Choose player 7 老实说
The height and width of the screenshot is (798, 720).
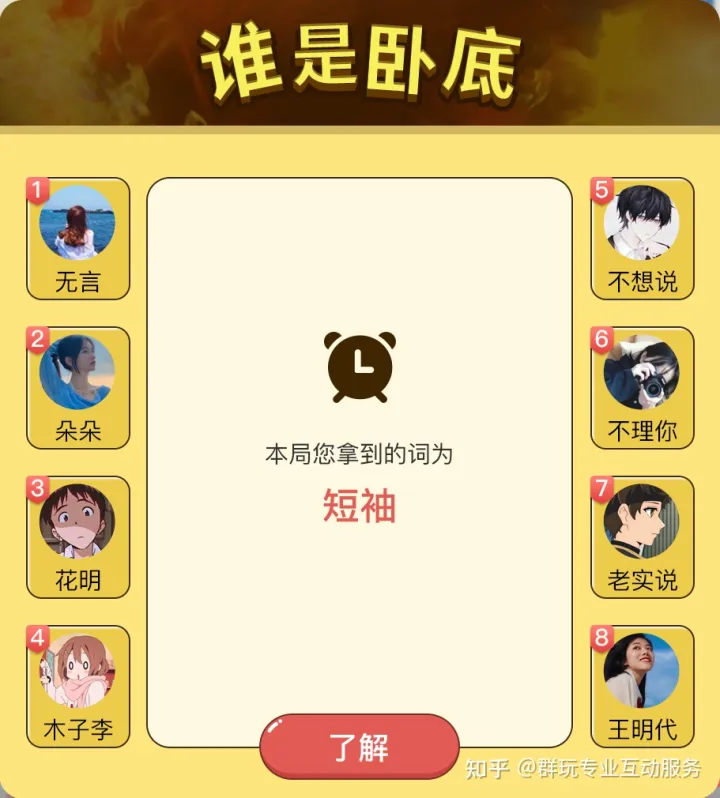[x=642, y=537]
